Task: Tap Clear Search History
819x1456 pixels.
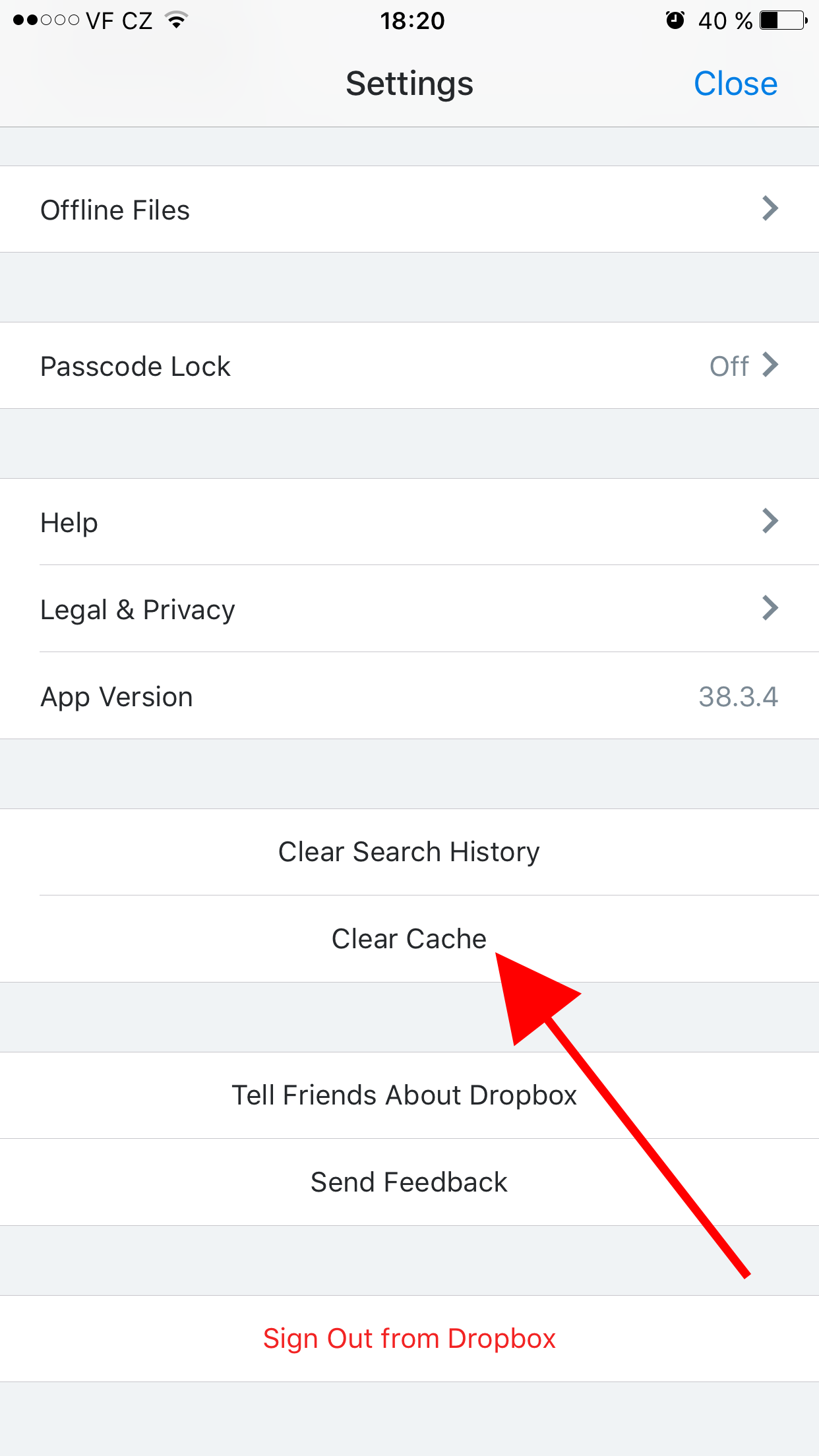Action: point(409,852)
